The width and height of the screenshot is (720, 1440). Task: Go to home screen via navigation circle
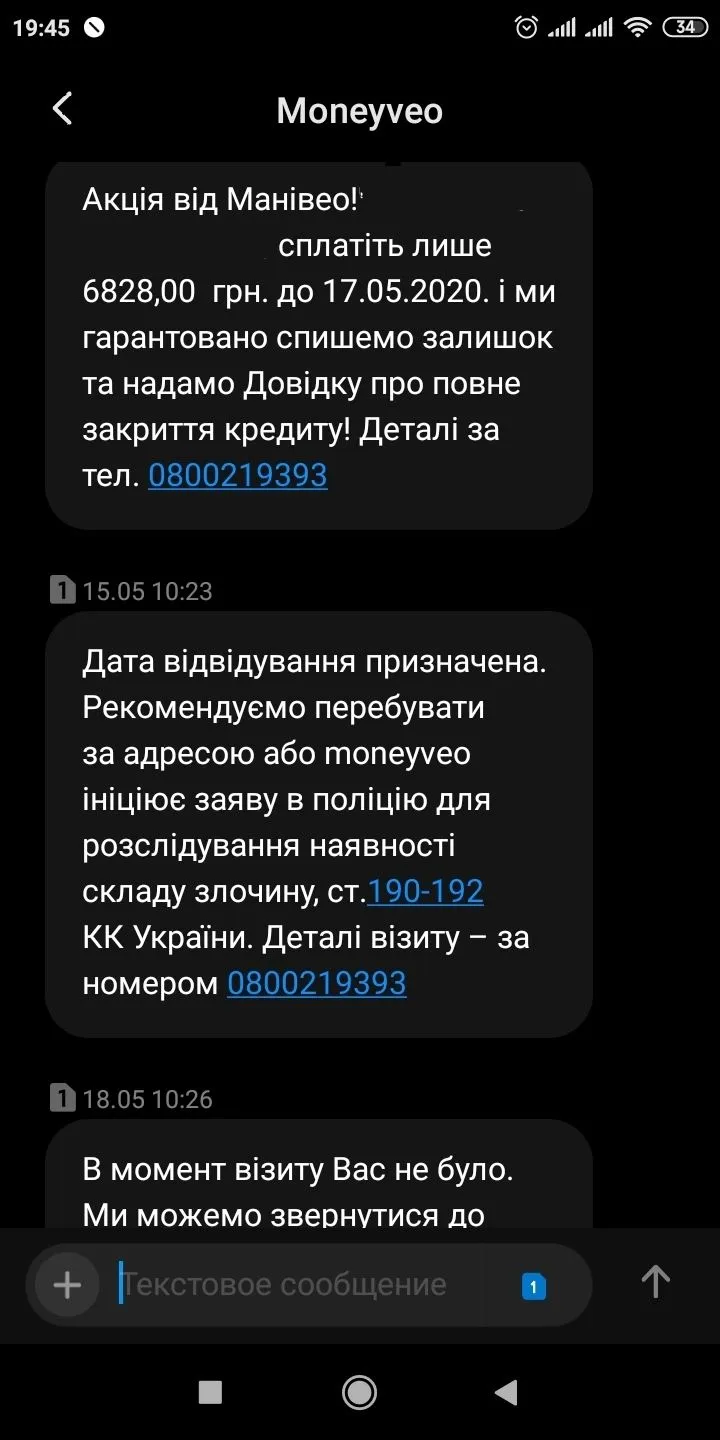click(359, 1392)
